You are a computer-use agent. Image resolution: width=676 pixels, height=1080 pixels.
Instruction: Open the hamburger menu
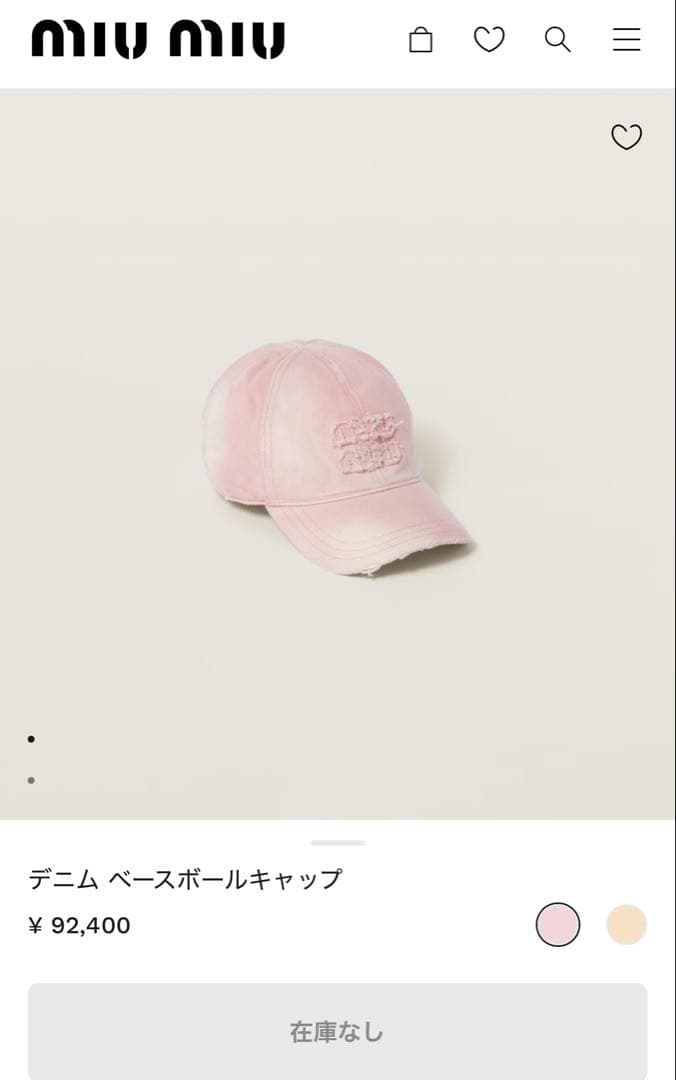pos(626,40)
